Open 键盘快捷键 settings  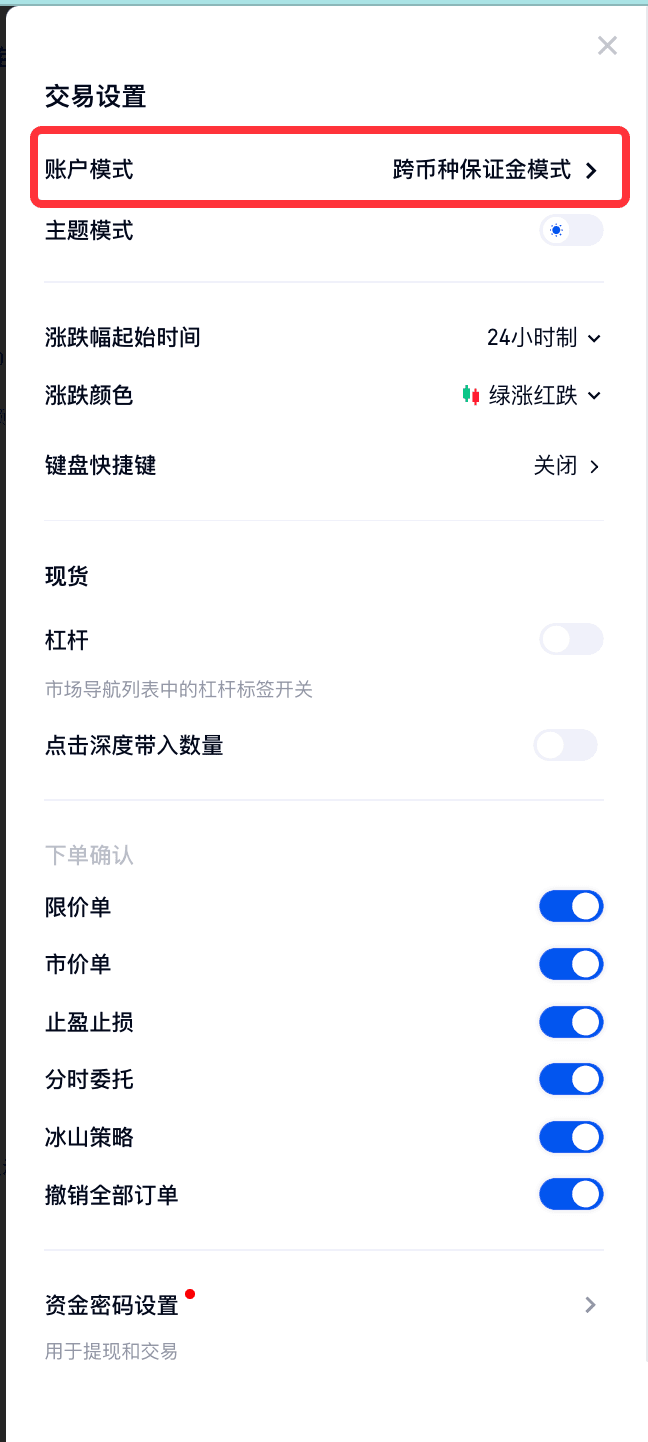point(566,466)
